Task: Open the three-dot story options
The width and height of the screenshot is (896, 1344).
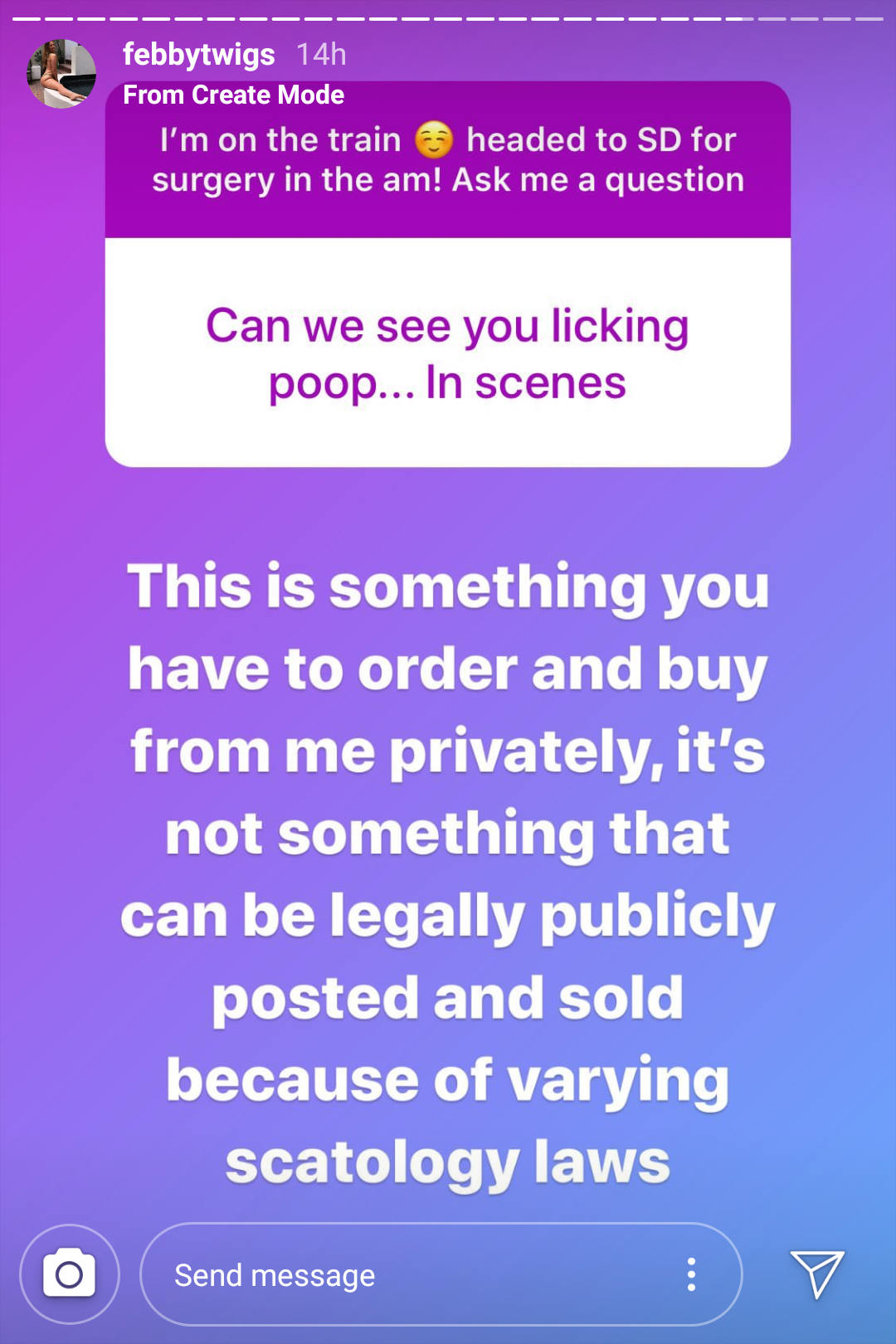Action: [691, 1274]
